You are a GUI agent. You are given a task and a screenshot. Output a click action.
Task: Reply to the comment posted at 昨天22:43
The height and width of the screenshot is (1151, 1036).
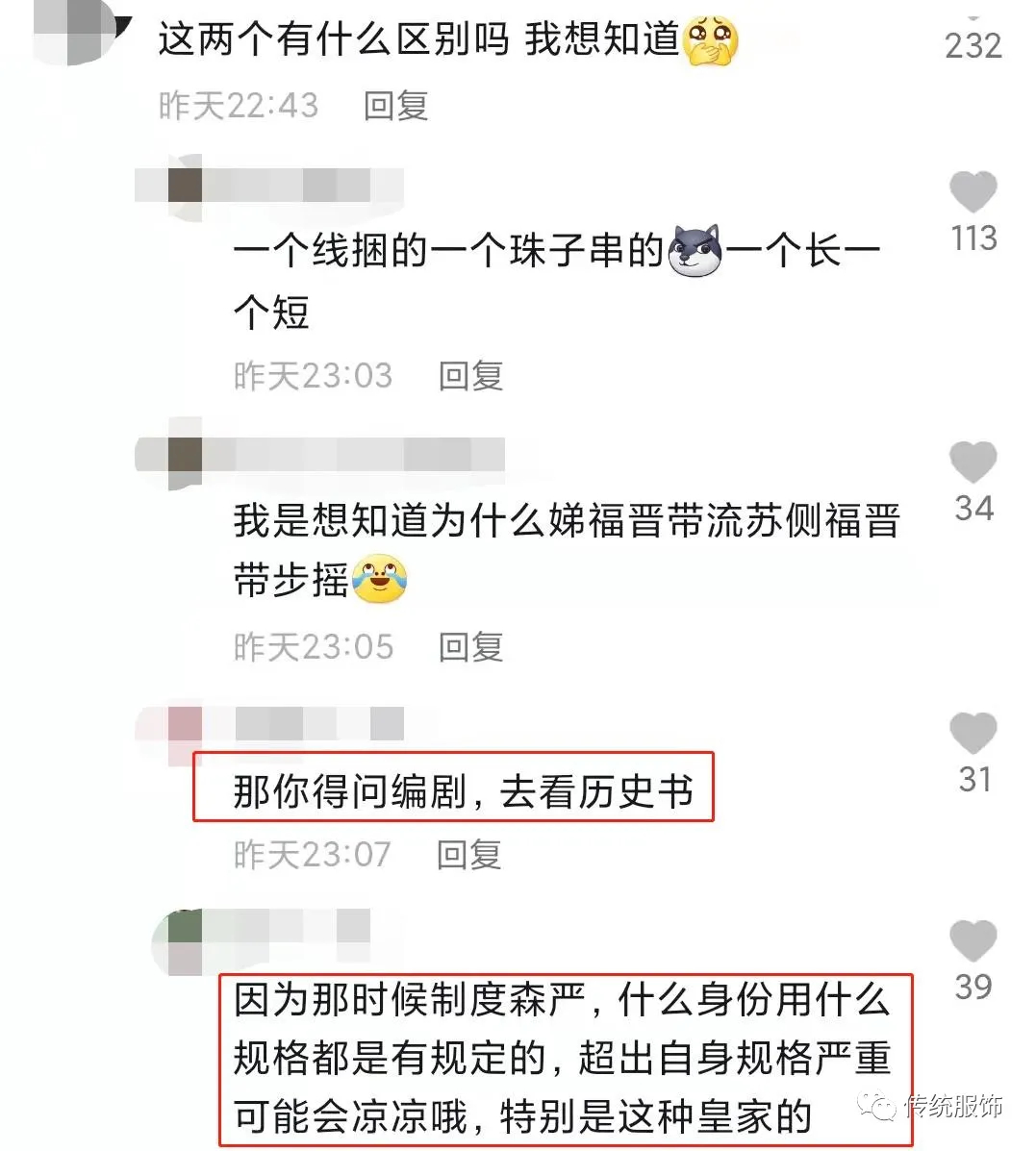coord(395,105)
